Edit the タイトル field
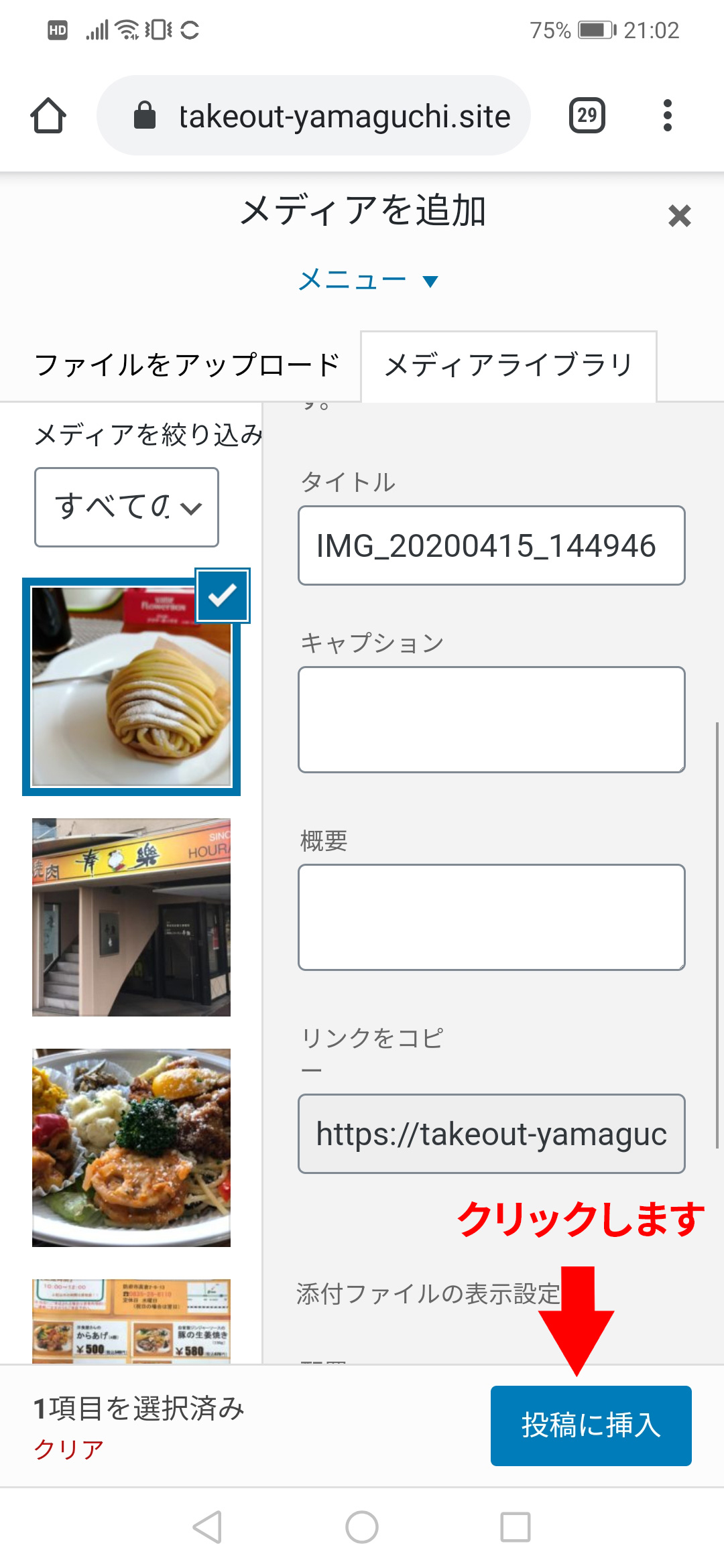Screen dimensions: 724x1568 click(491, 545)
